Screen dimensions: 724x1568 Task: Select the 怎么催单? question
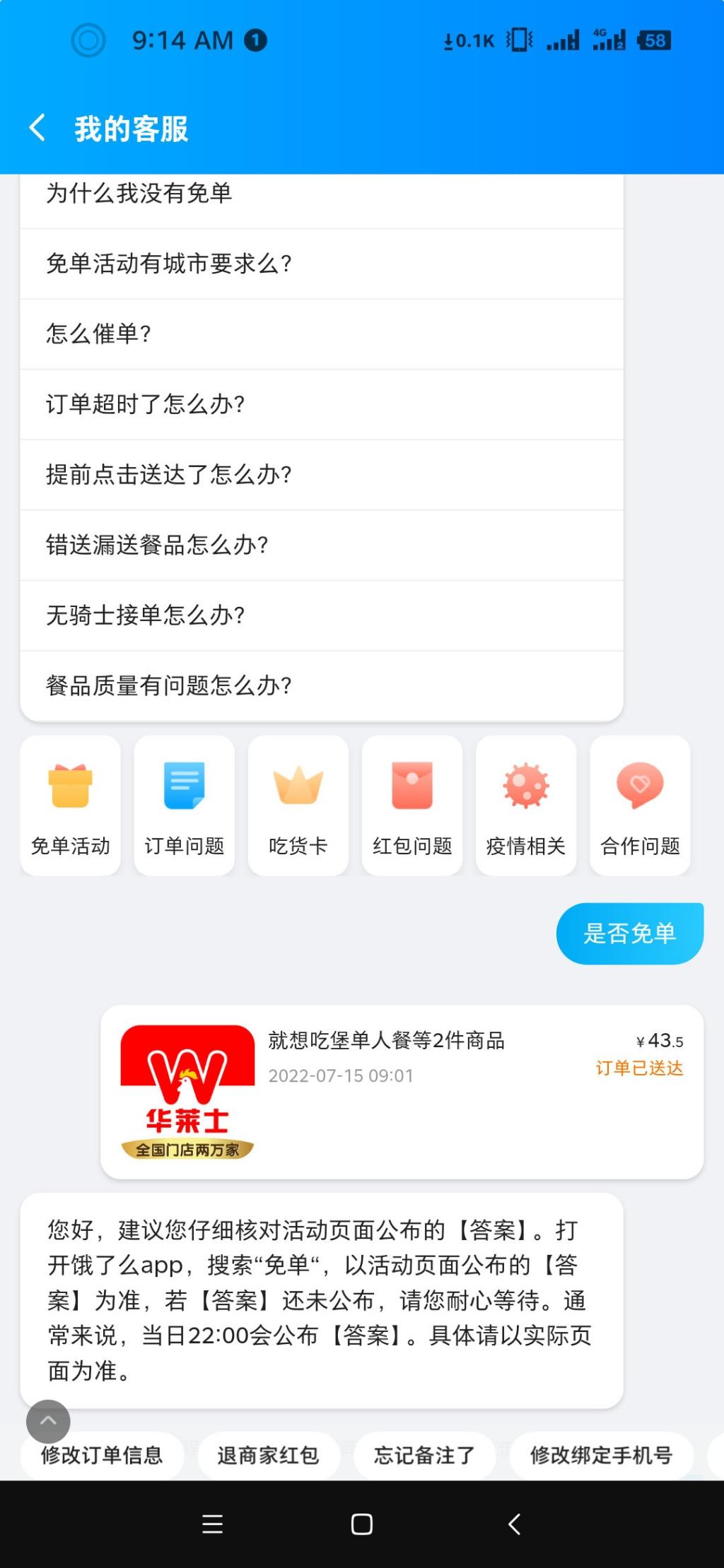pyautogui.click(x=322, y=334)
